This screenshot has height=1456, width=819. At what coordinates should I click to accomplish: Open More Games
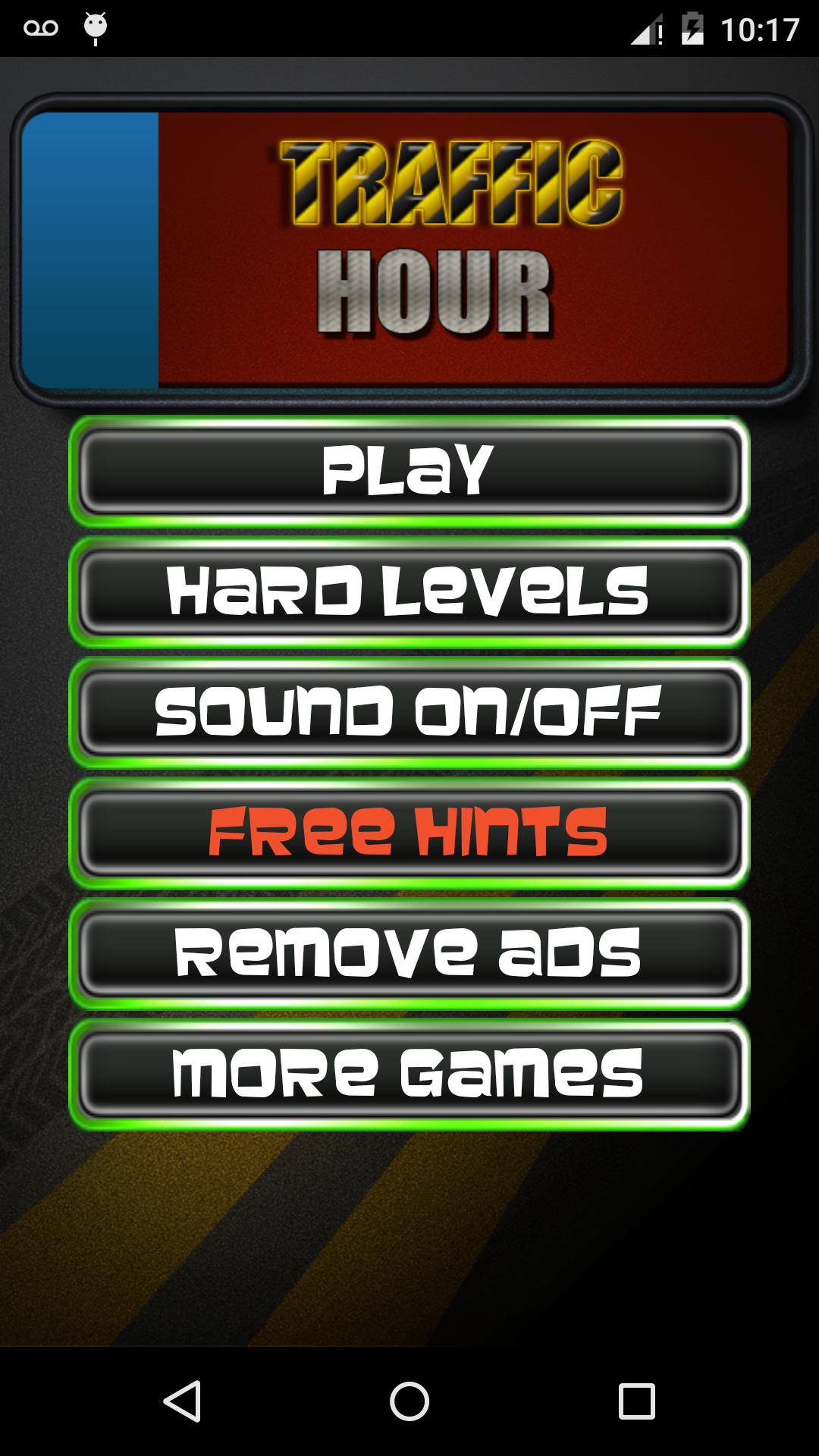pos(409,1074)
